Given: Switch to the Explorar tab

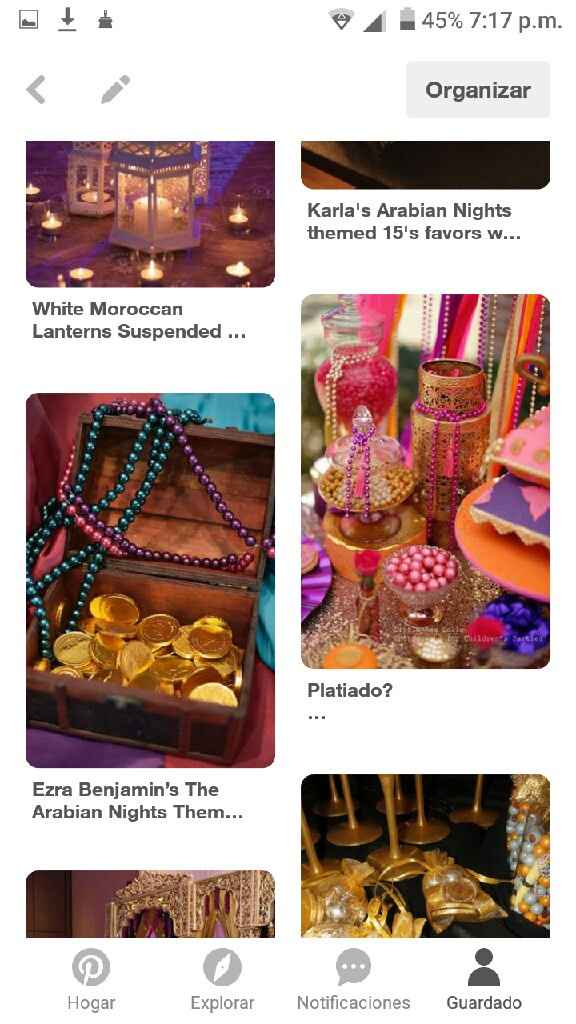Looking at the screenshot, I should coord(222,980).
